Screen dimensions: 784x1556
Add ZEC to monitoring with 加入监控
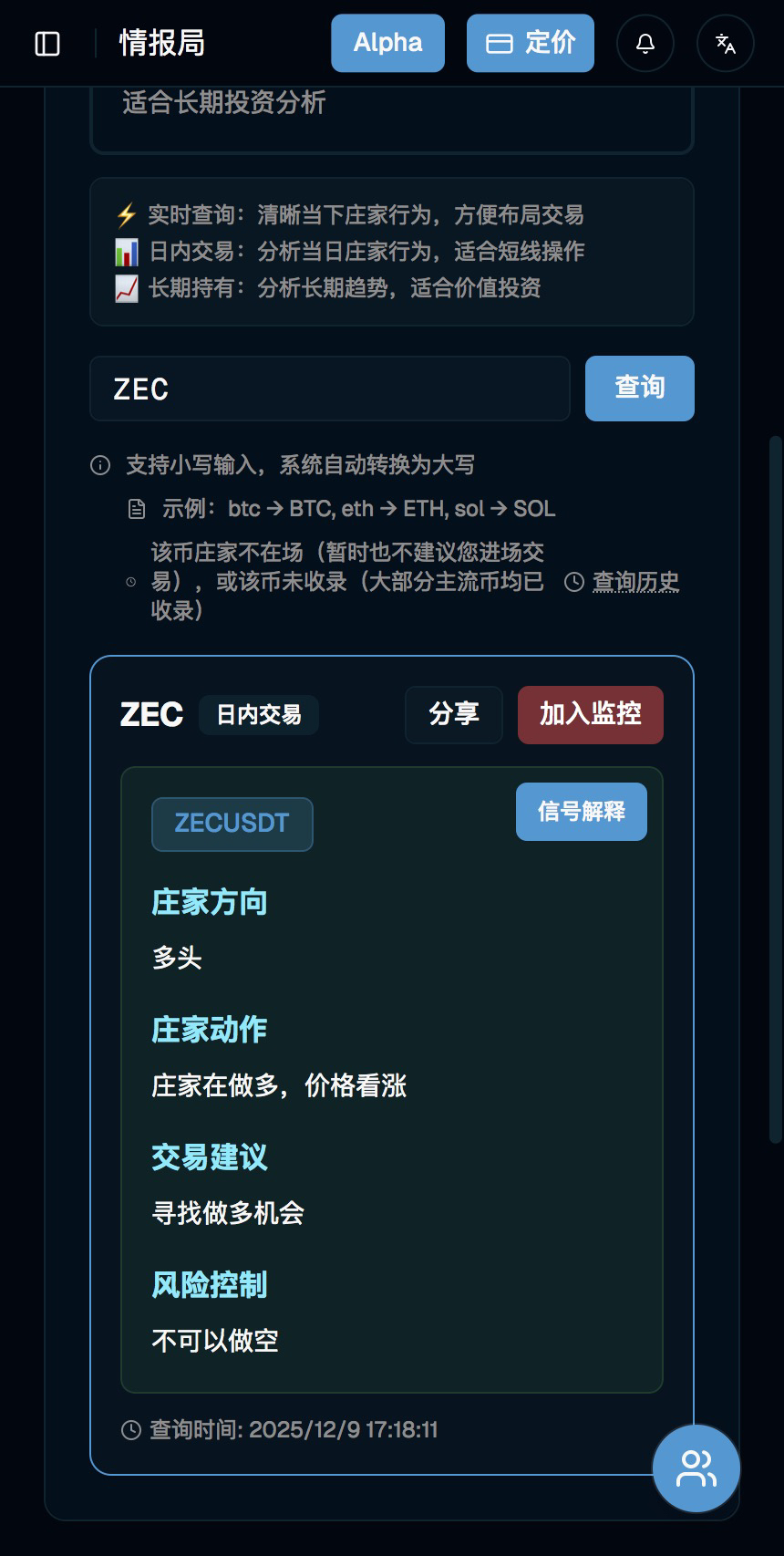tap(590, 714)
